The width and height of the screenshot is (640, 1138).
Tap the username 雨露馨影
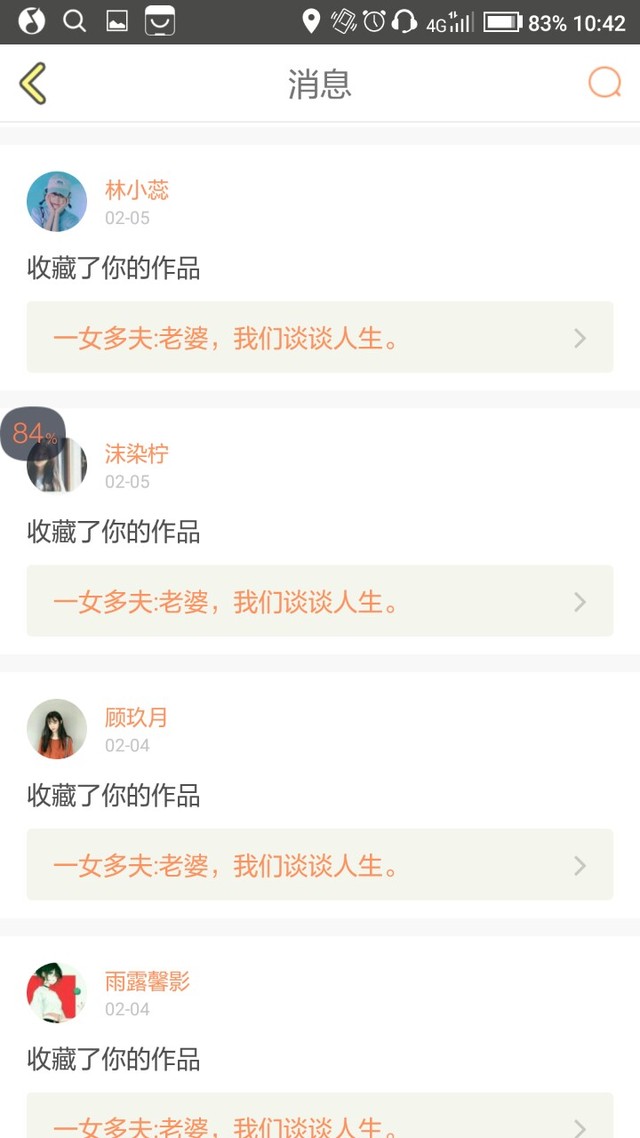point(147,981)
